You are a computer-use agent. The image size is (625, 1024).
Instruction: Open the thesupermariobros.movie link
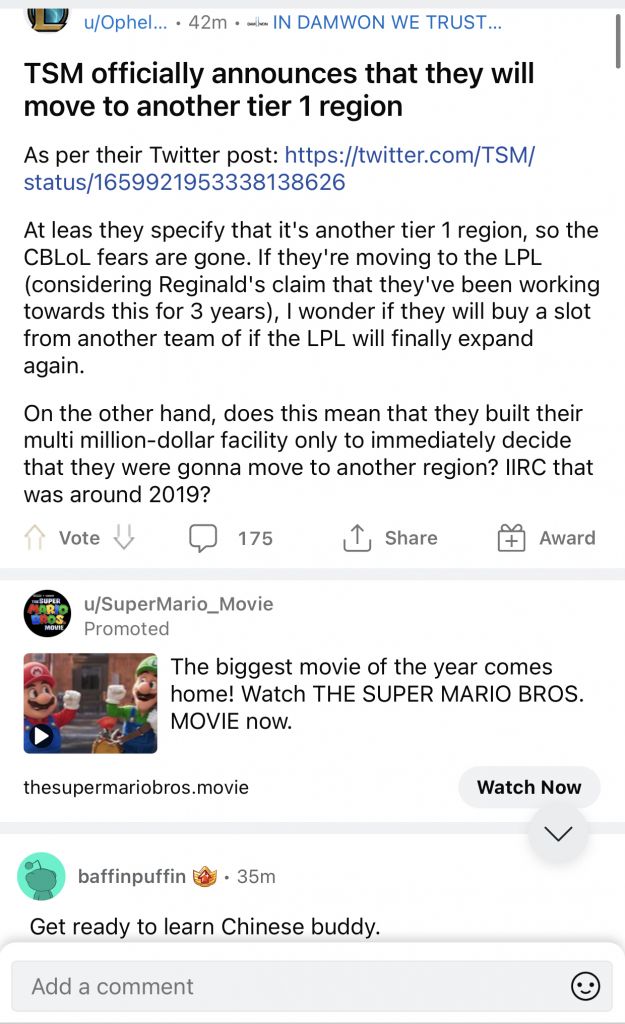point(136,787)
